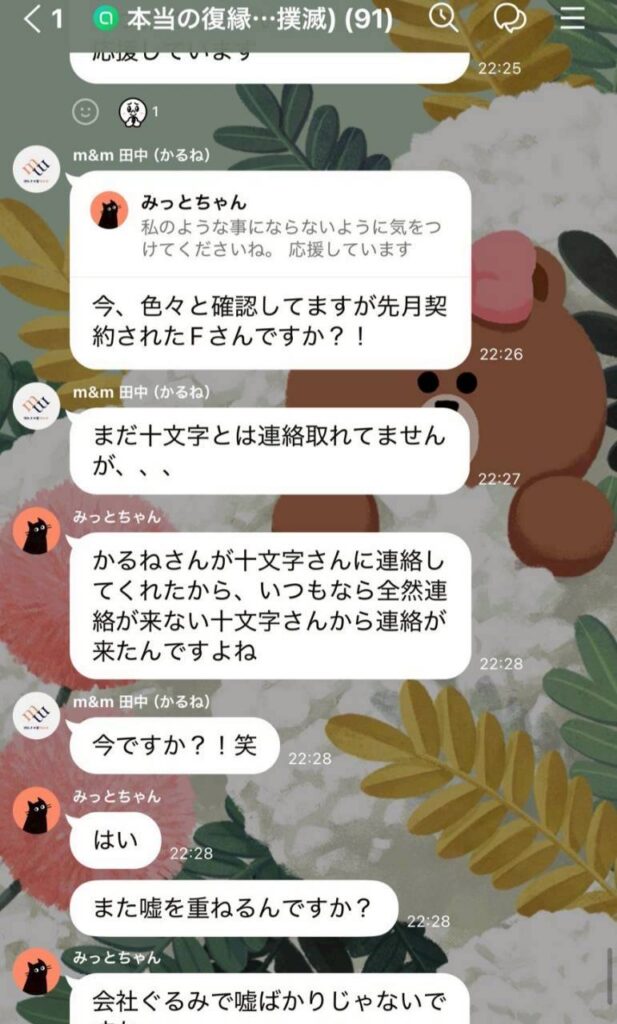Viewport: 617px width, 1024px height.
Task: Search within this group chat
Action: click(443, 17)
